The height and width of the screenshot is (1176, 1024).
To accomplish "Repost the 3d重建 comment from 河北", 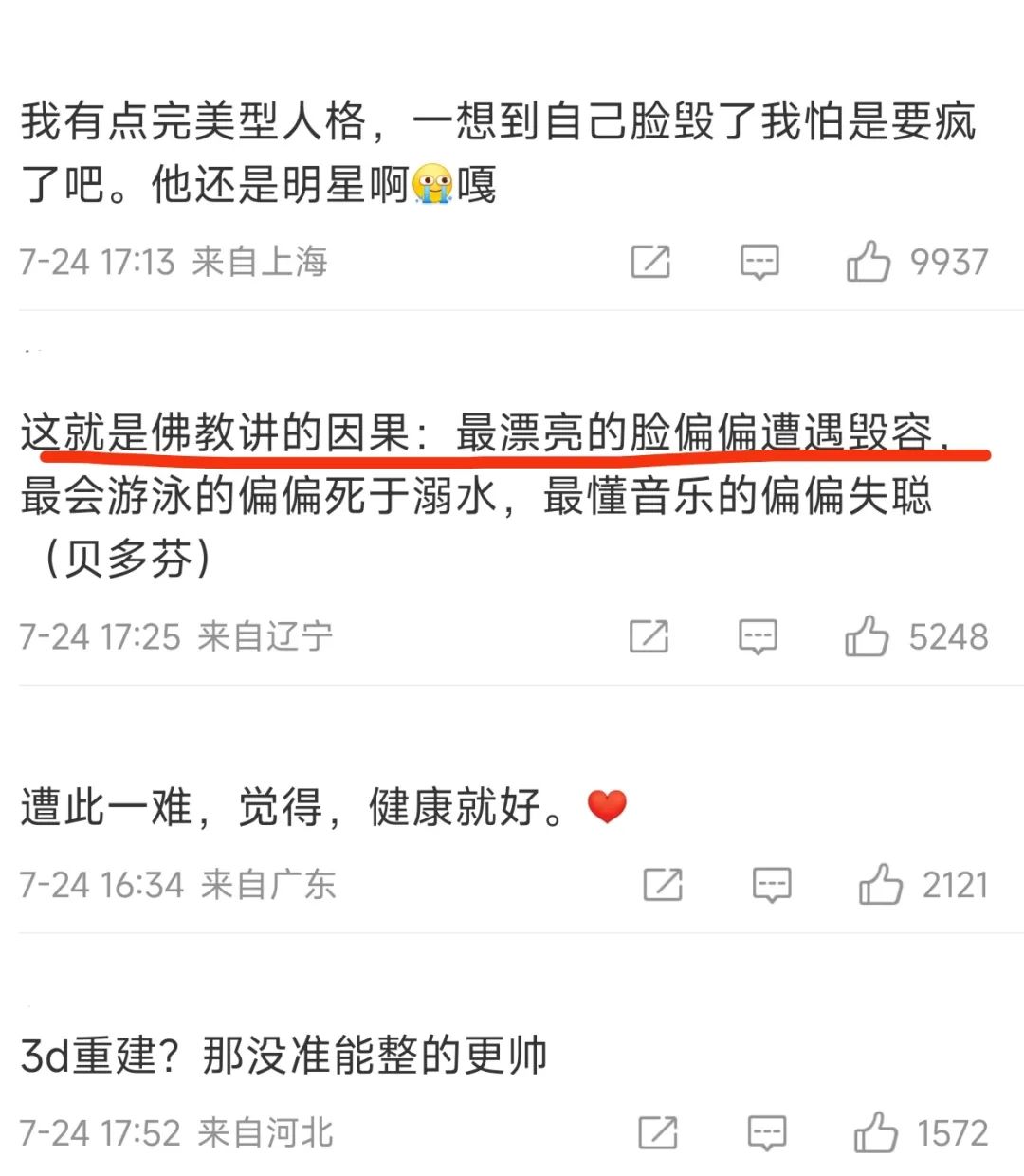I will pyautogui.click(x=657, y=1132).
